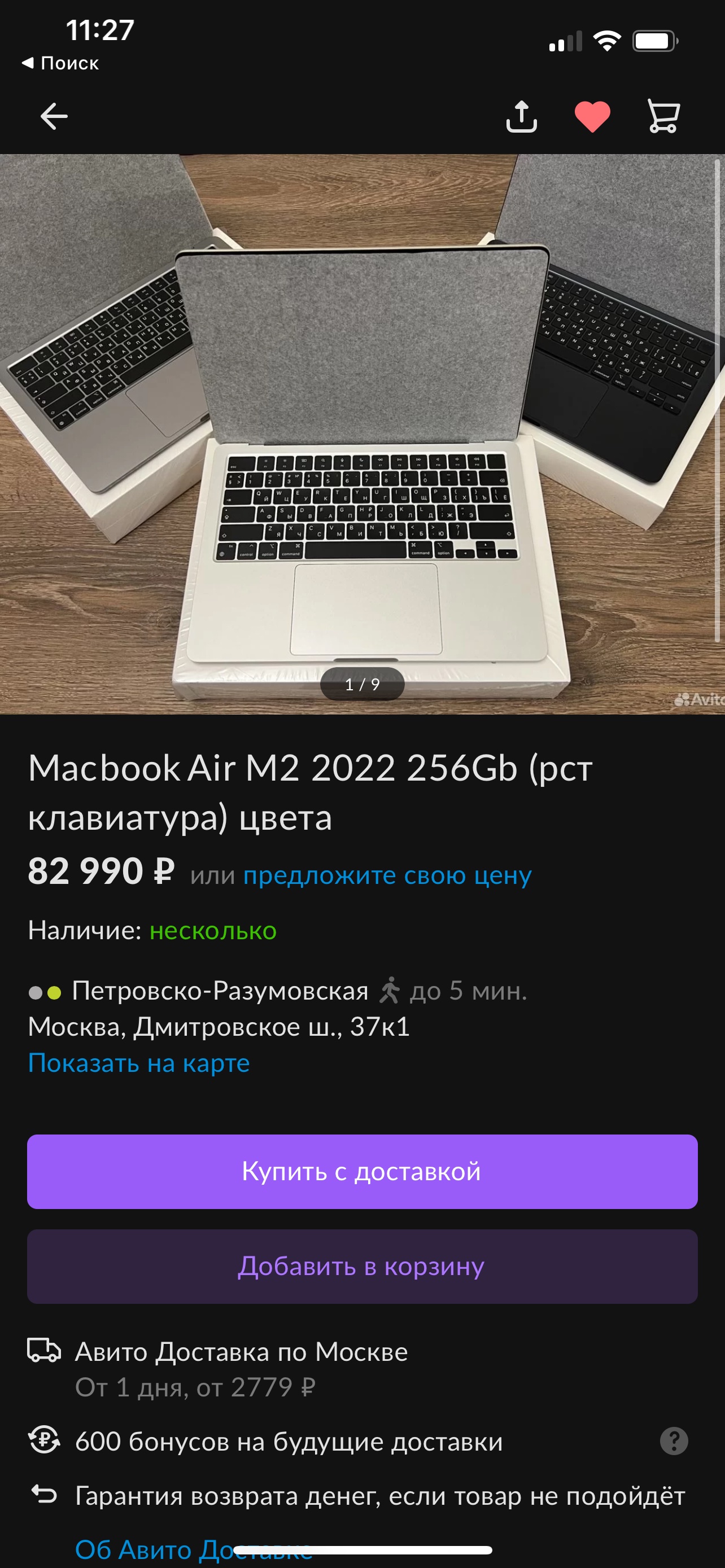
Task: Tap "предложите свою цену" link
Action: [387, 875]
